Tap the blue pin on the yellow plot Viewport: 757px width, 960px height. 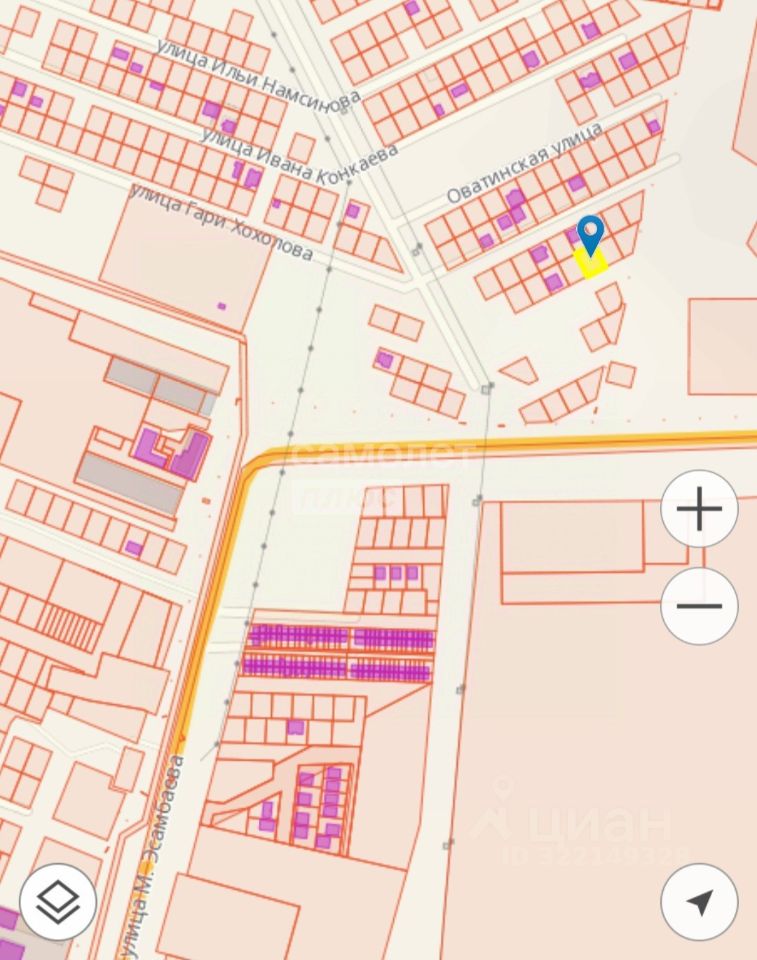(591, 235)
